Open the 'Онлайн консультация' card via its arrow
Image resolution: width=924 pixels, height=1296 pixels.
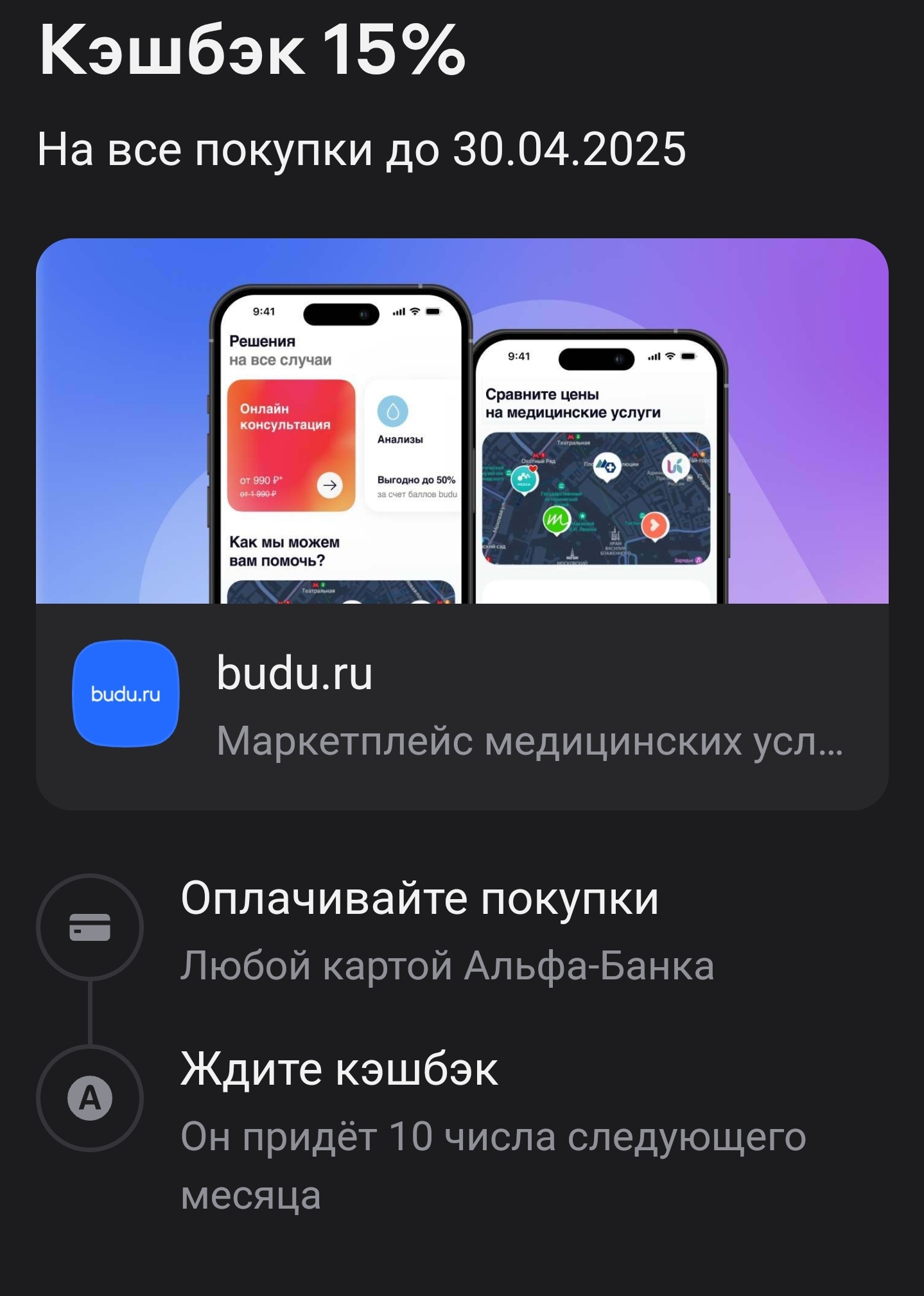pyautogui.click(x=330, y=485)
